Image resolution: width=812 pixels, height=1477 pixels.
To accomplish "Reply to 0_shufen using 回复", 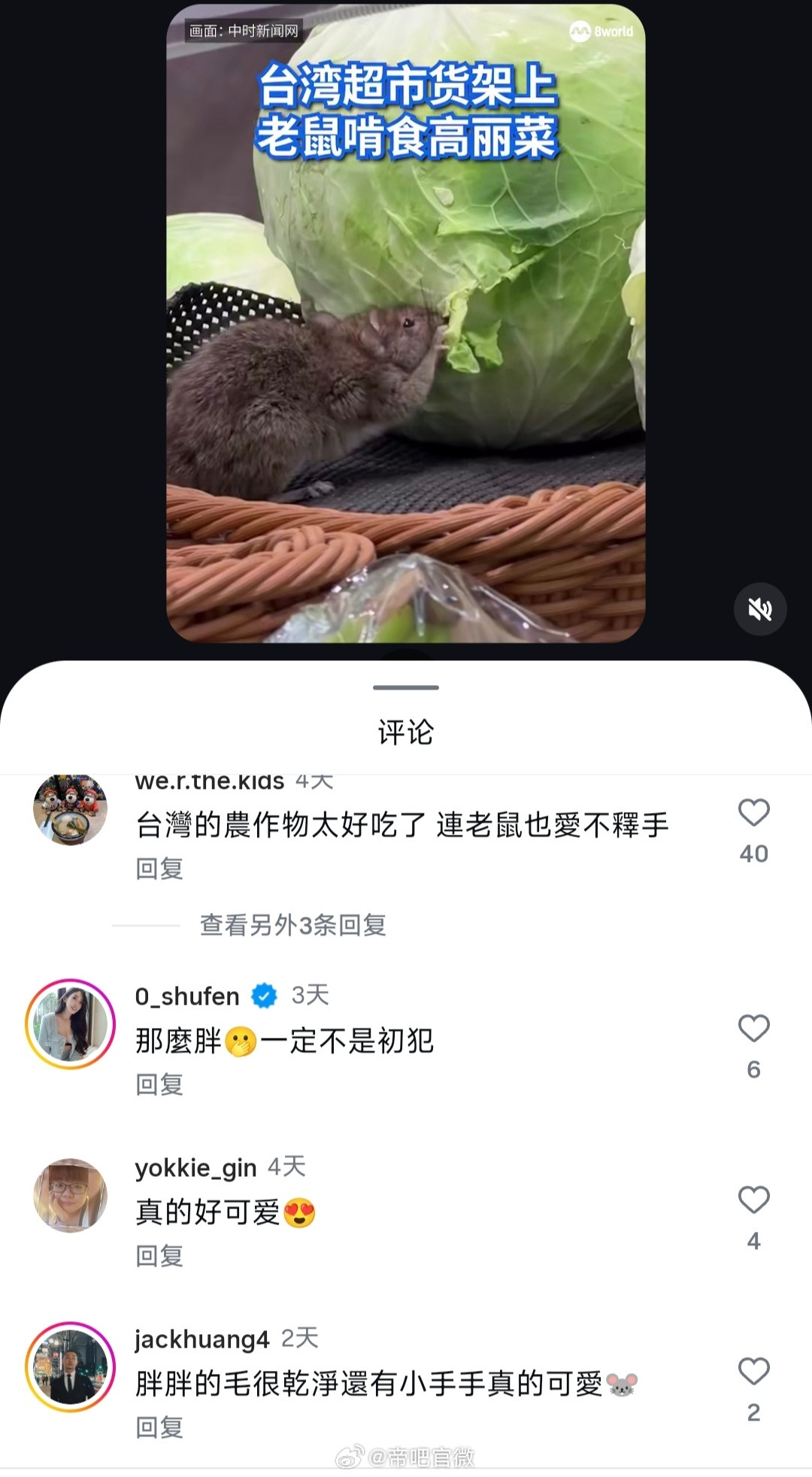I will tap(158, 1084).
